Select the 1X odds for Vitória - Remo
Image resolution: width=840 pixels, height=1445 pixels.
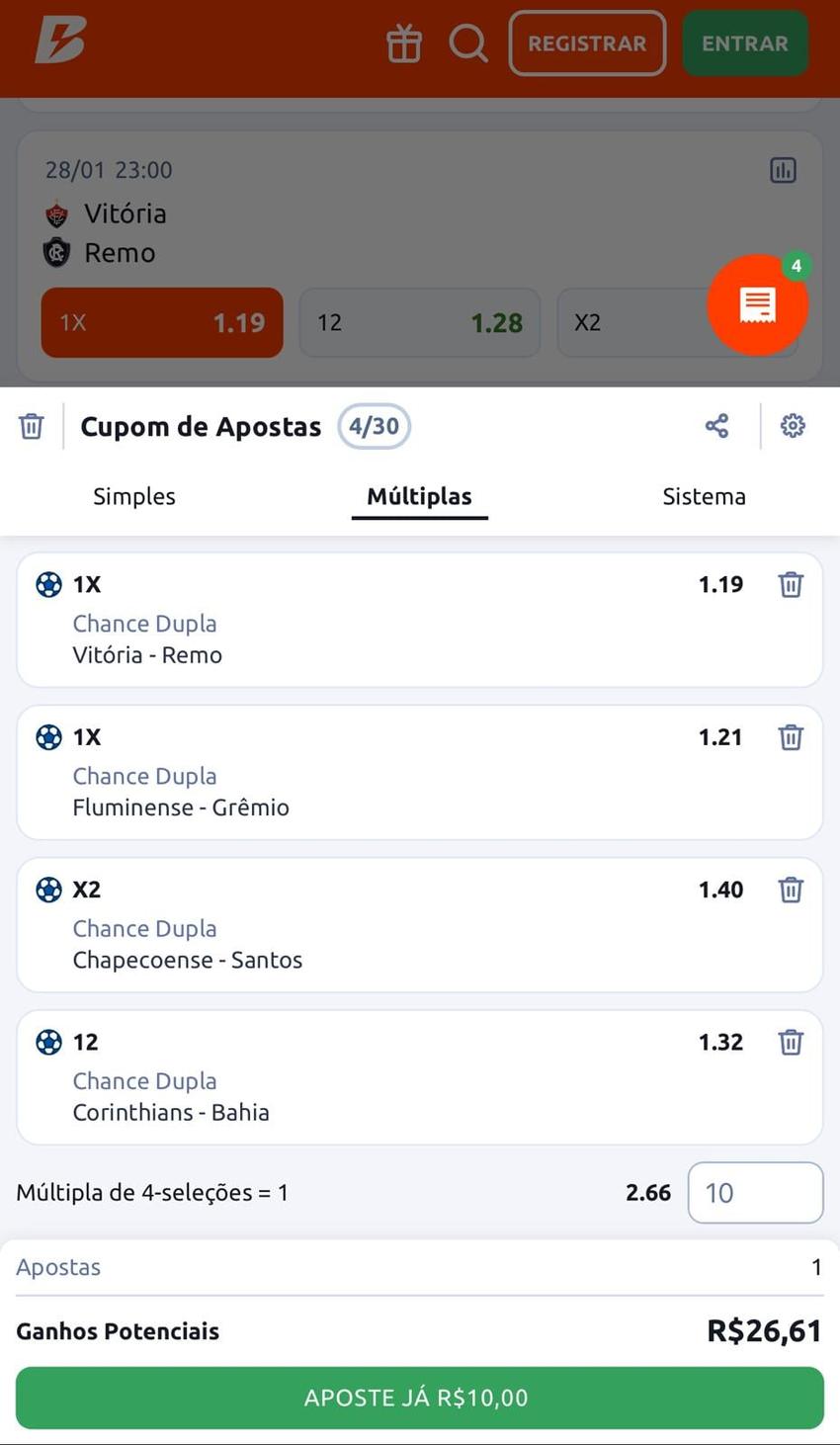161,321
